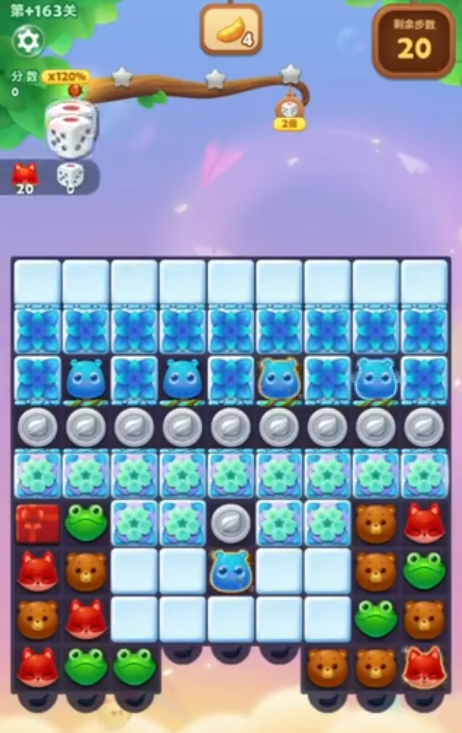Tap the silver coin between the green flower tiles
Image resolution: width=462 pixels, height=733 pixels.
coord(231,523)
